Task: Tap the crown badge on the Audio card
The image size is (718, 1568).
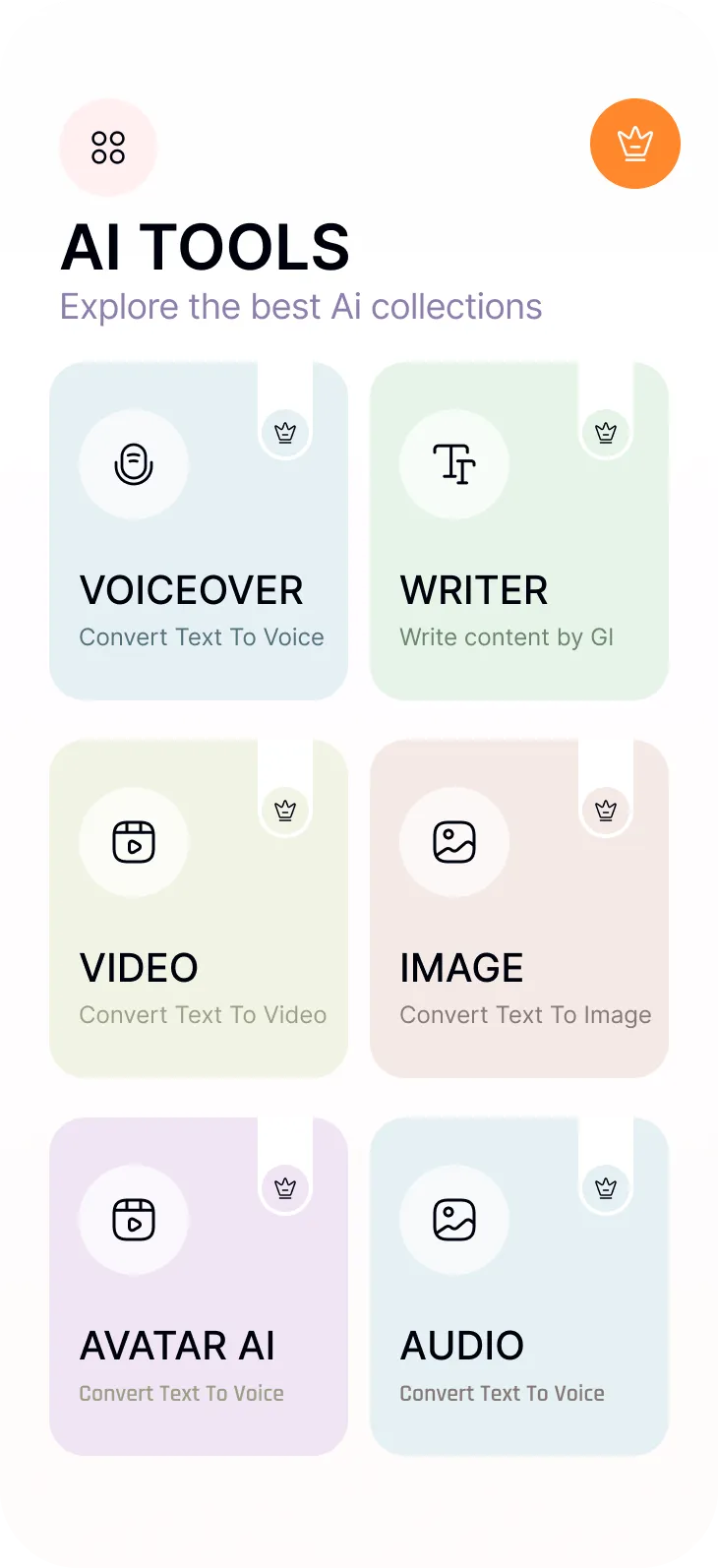Action: (606, 1187)
